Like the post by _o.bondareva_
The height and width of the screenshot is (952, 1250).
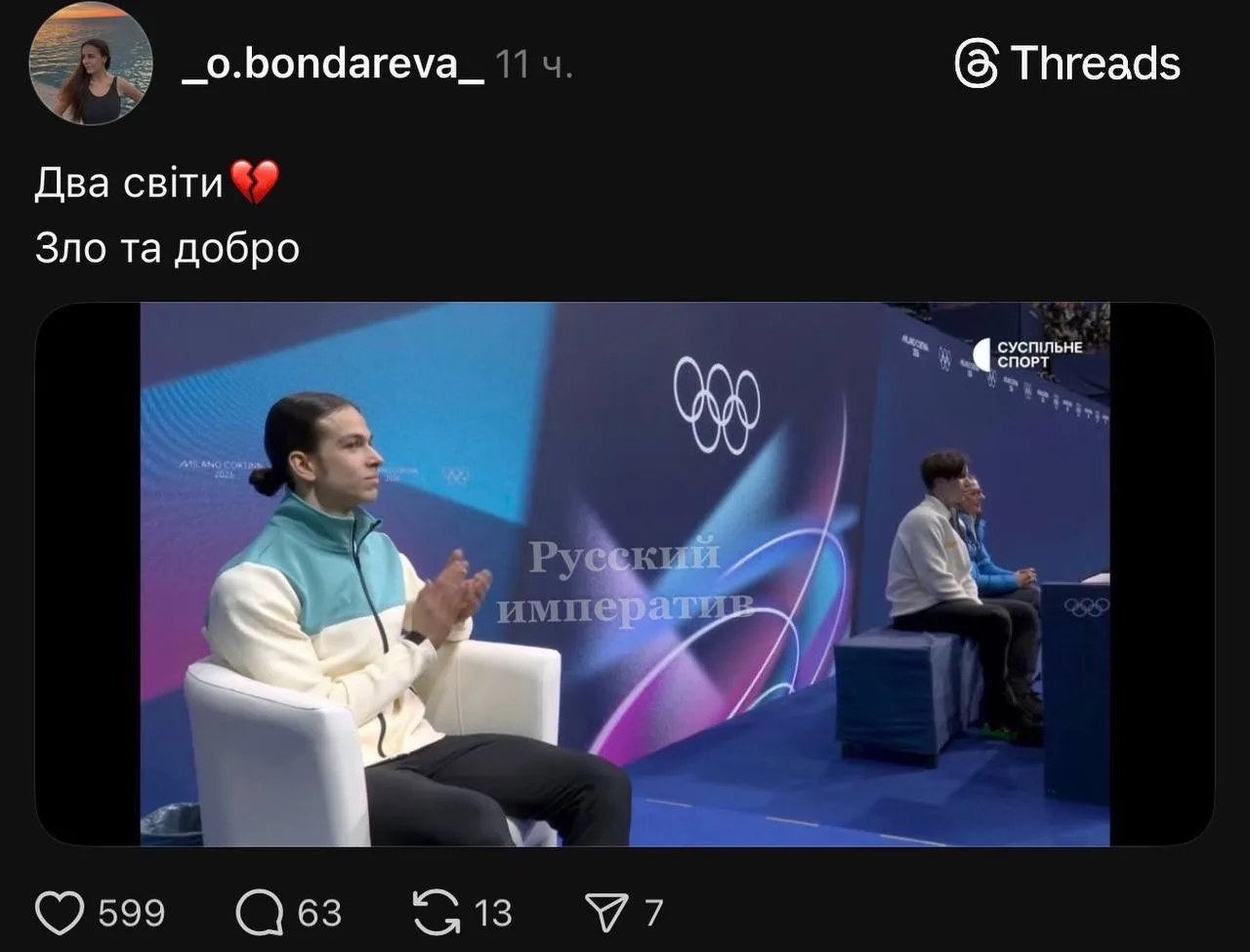(x=60, y=913)
